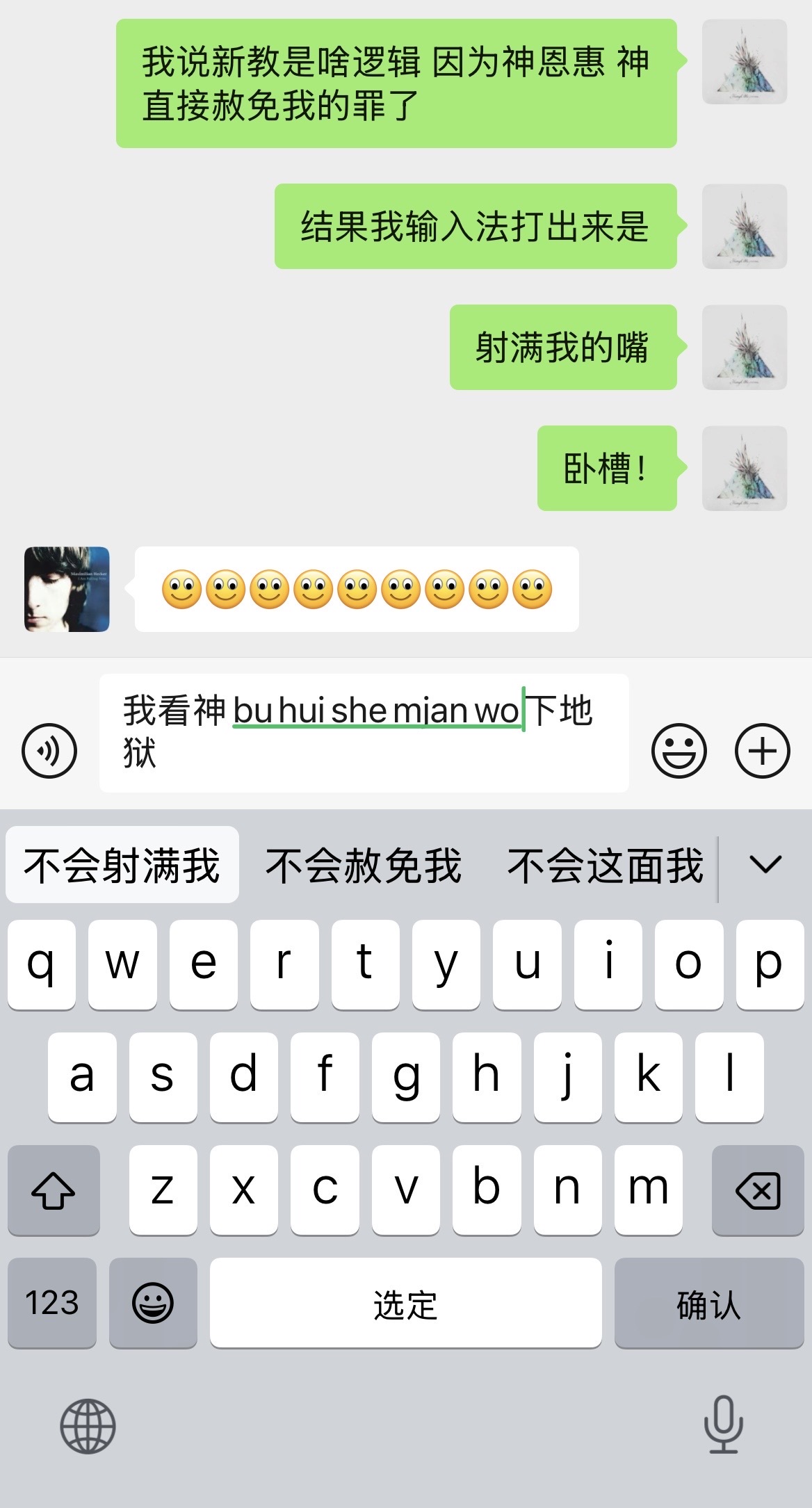Tap the backspace key
812x1508 pixels.
[758, 1190]
